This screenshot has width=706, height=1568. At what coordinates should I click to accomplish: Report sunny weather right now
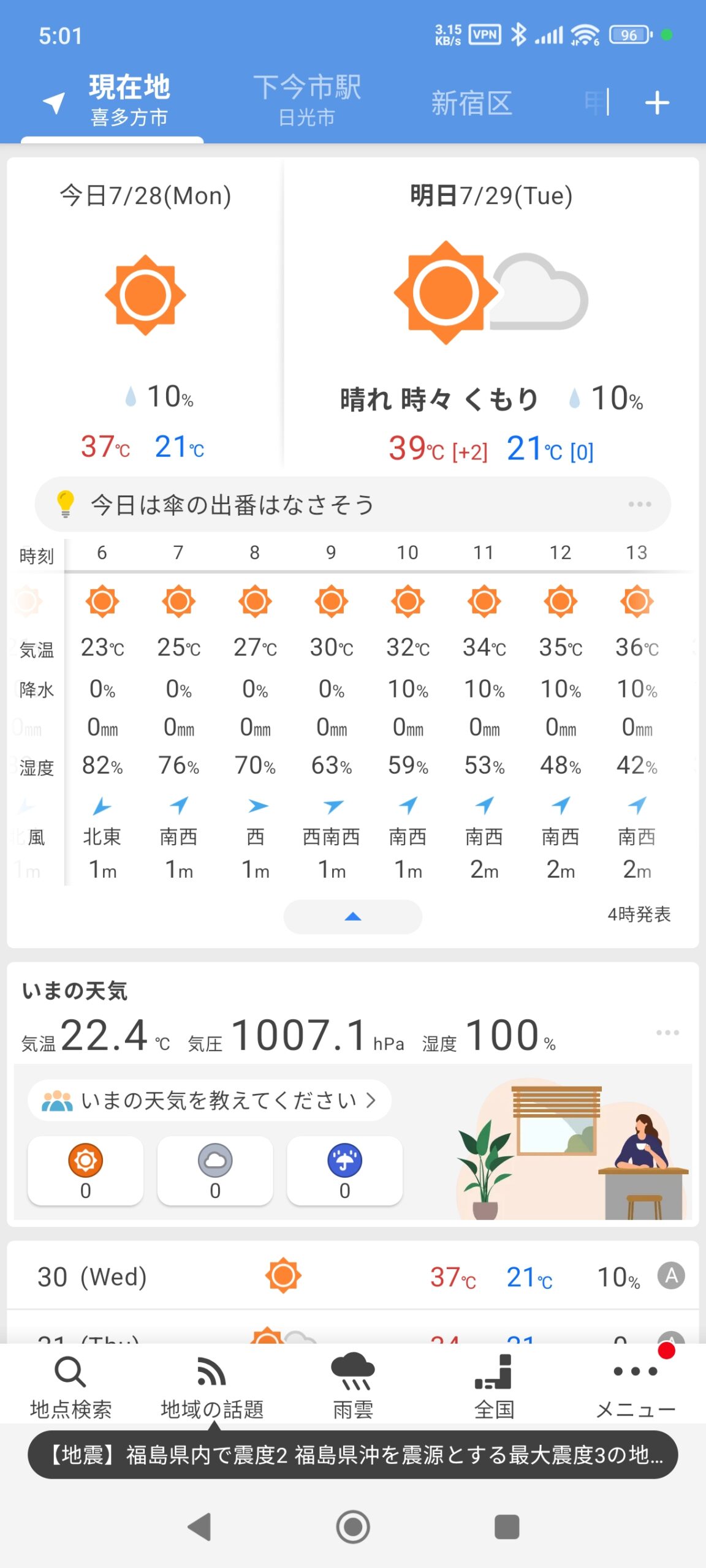86,1170
